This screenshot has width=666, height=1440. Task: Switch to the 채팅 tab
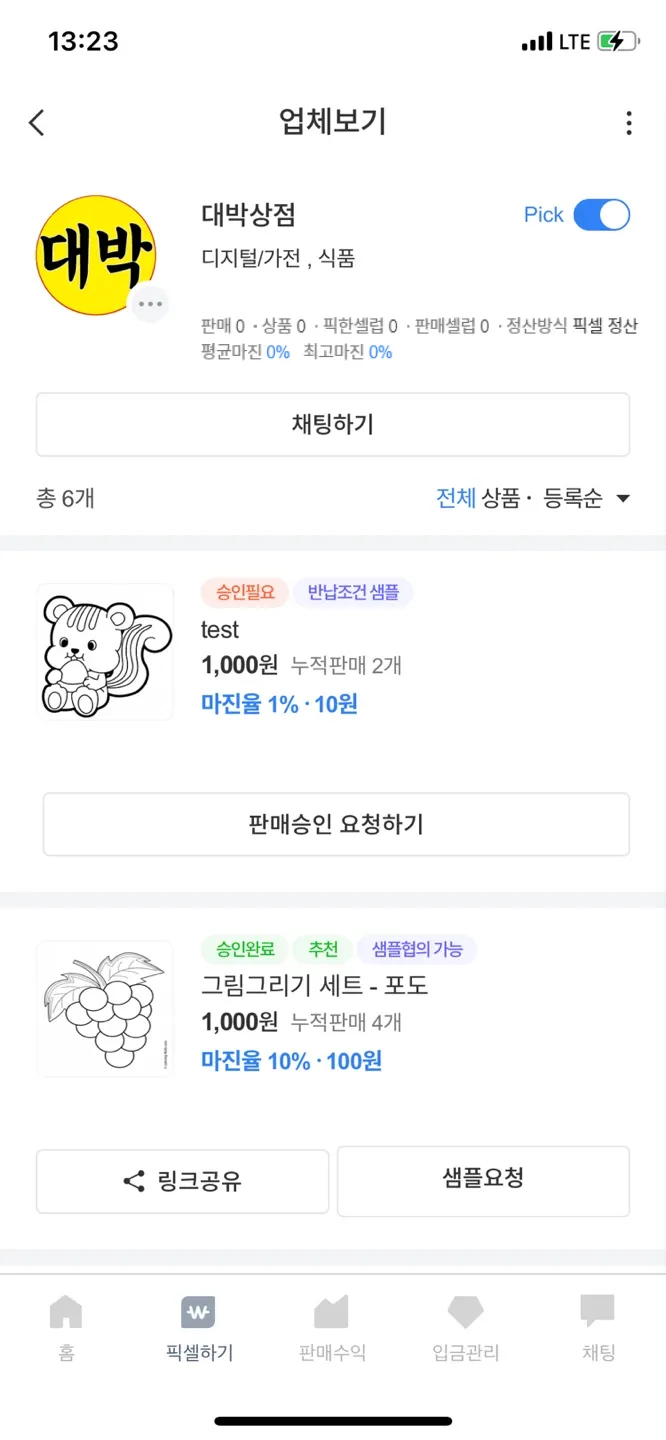(598, 1327)
